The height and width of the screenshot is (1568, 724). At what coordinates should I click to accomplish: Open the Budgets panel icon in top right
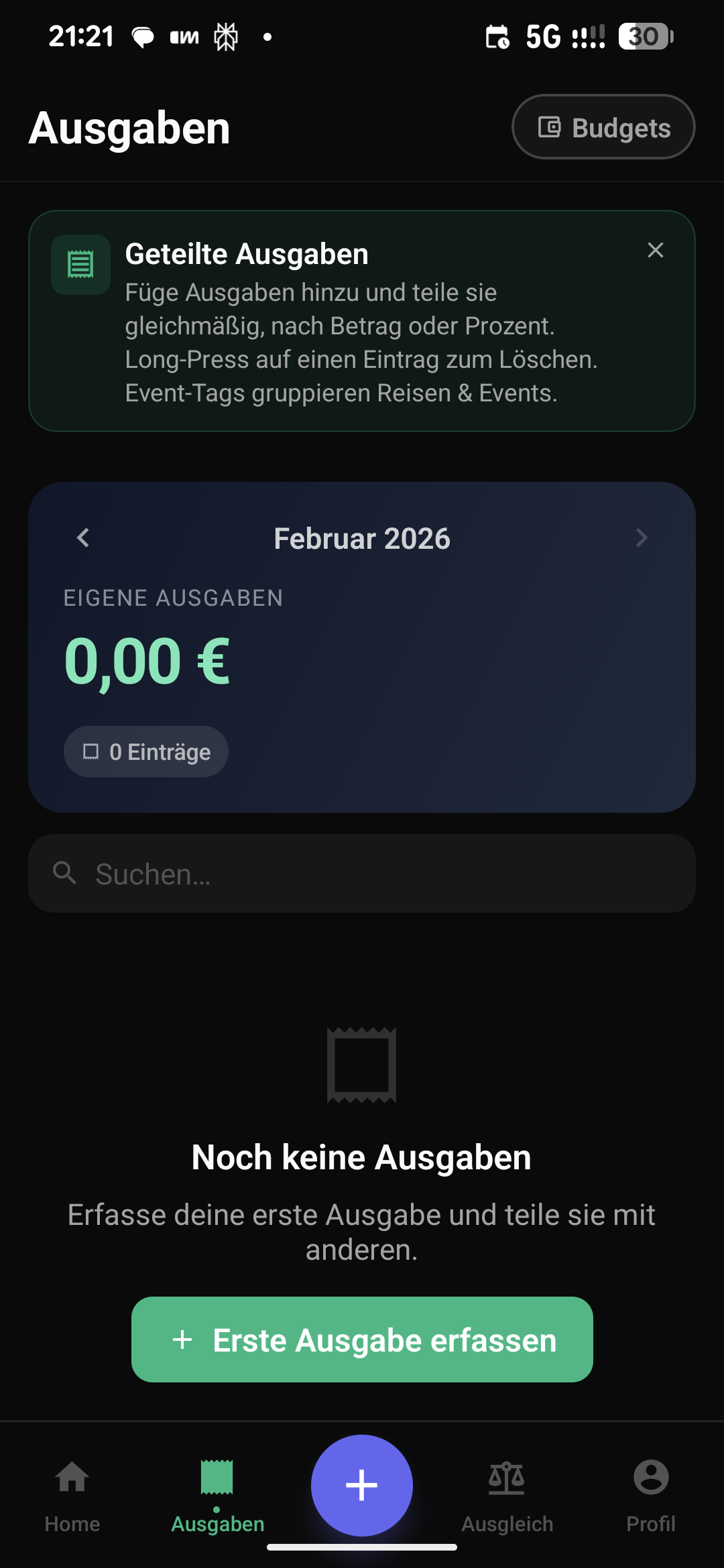(550, 126)
